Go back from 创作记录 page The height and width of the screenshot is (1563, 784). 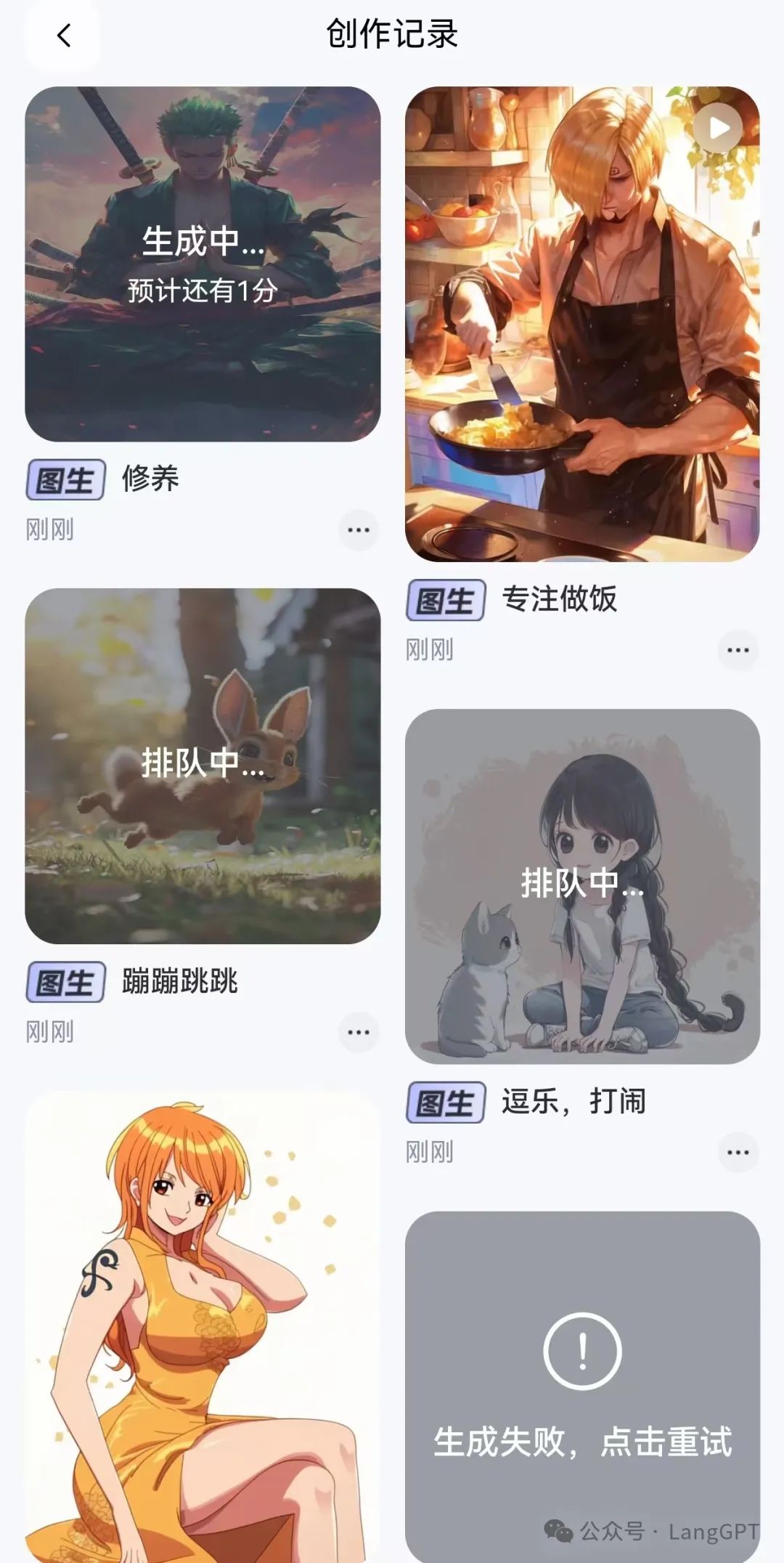(64, 35)
